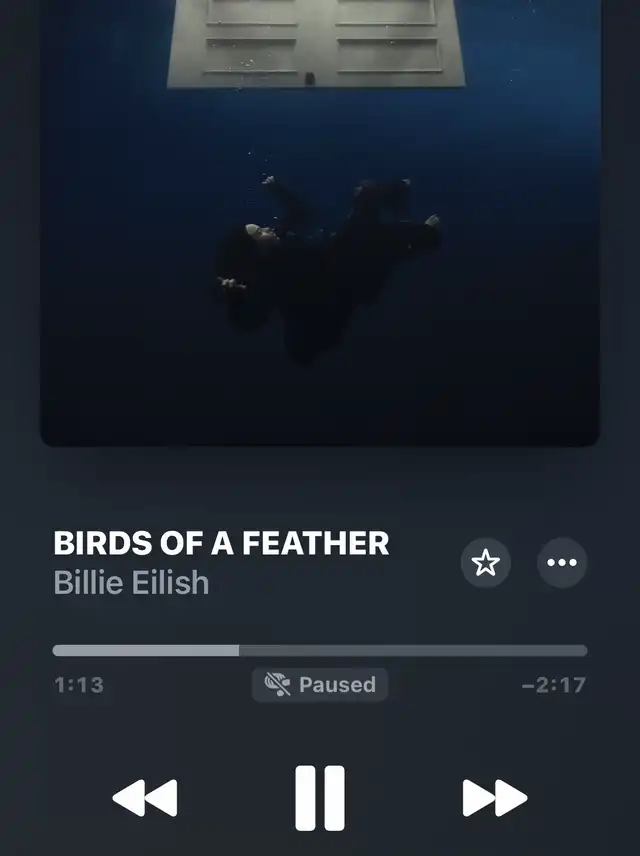
Task: Tap the playback progress bar
Action: click(320, 650)
